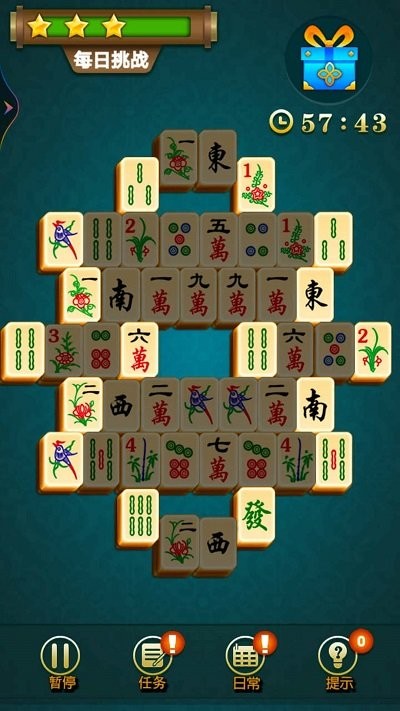Select the highlighted five-bamboo tile with red stick

point(332,462)
